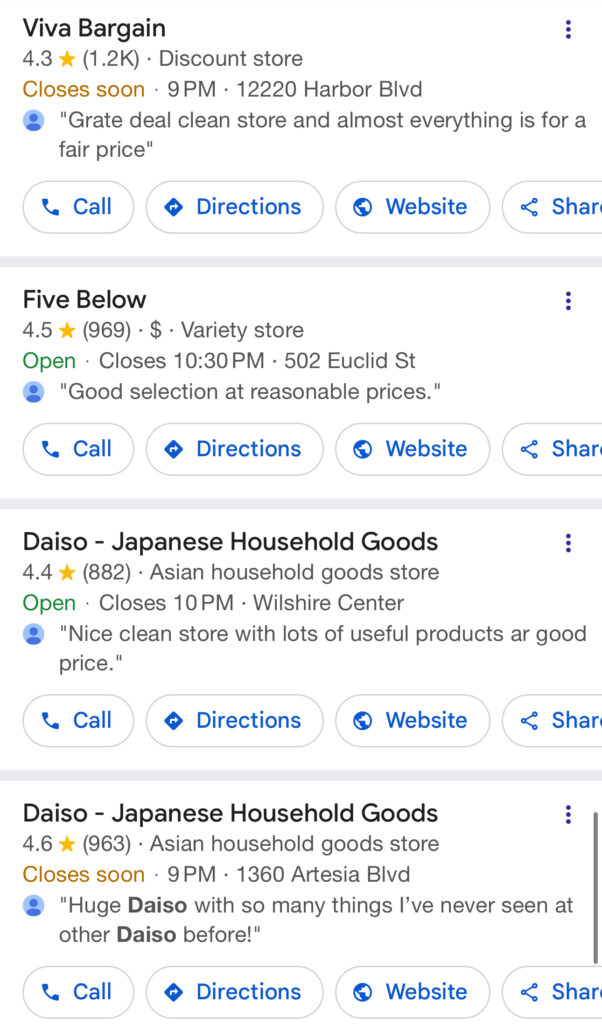Get directions to Wilshire Center Daiso
This screenshot has width=602, height=1024.
[234, 720]
